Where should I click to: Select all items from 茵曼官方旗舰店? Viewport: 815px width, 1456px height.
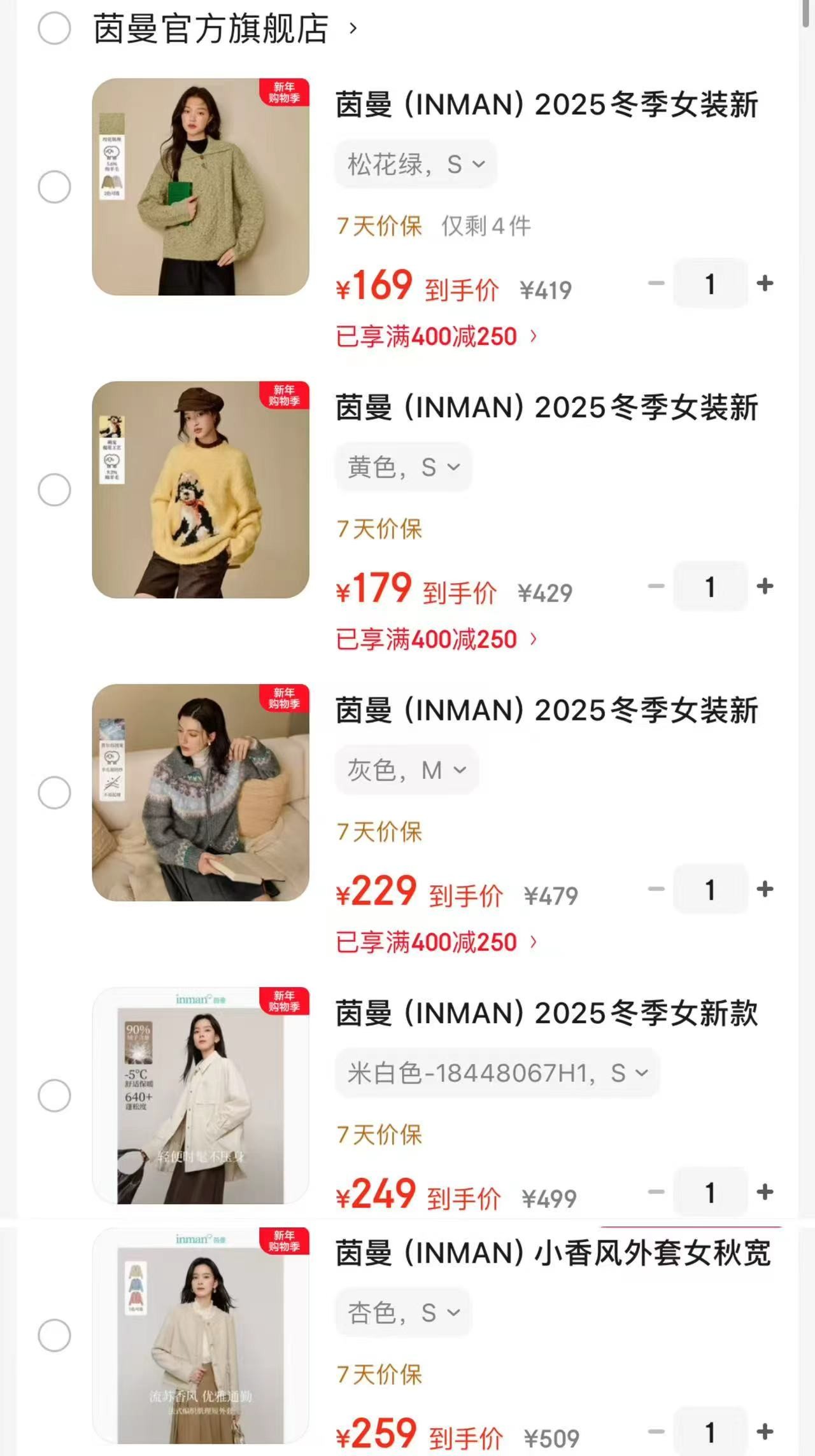(x=54, y=29)
